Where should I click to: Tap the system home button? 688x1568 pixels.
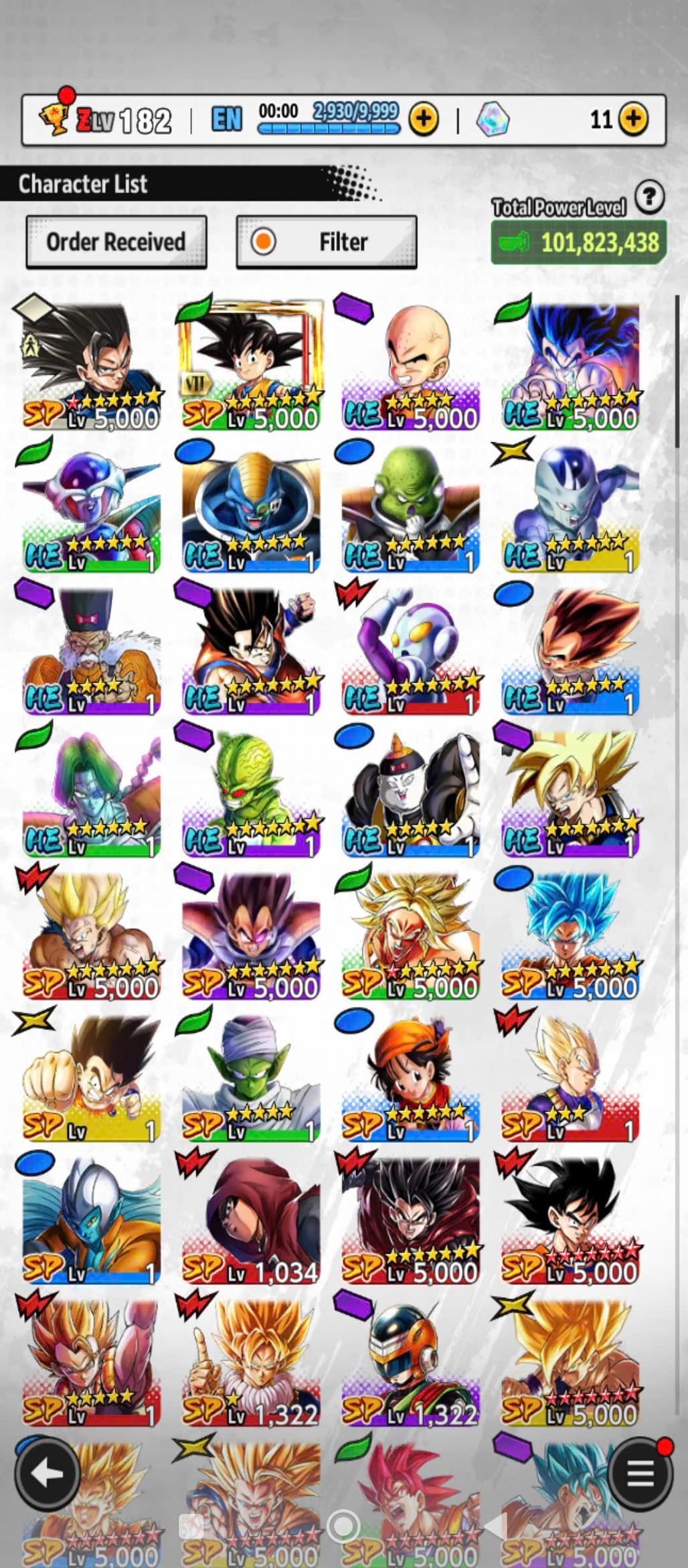[343, 1528]
